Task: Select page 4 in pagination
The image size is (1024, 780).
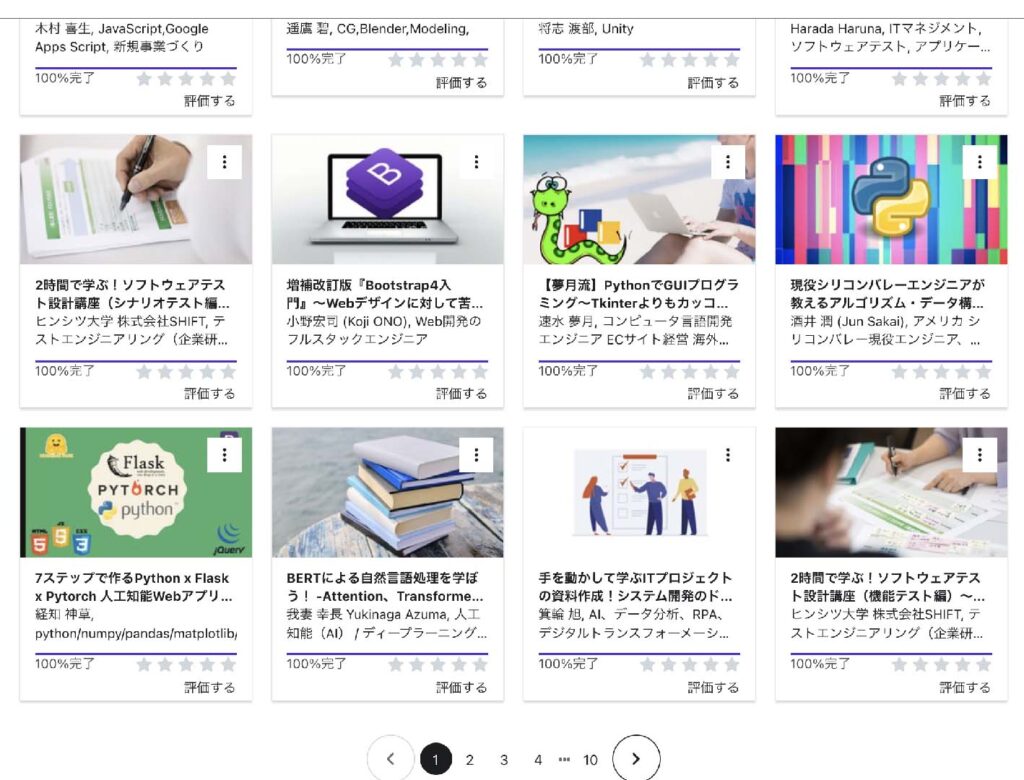Action: pyautogui.click(x=538, y=760)
